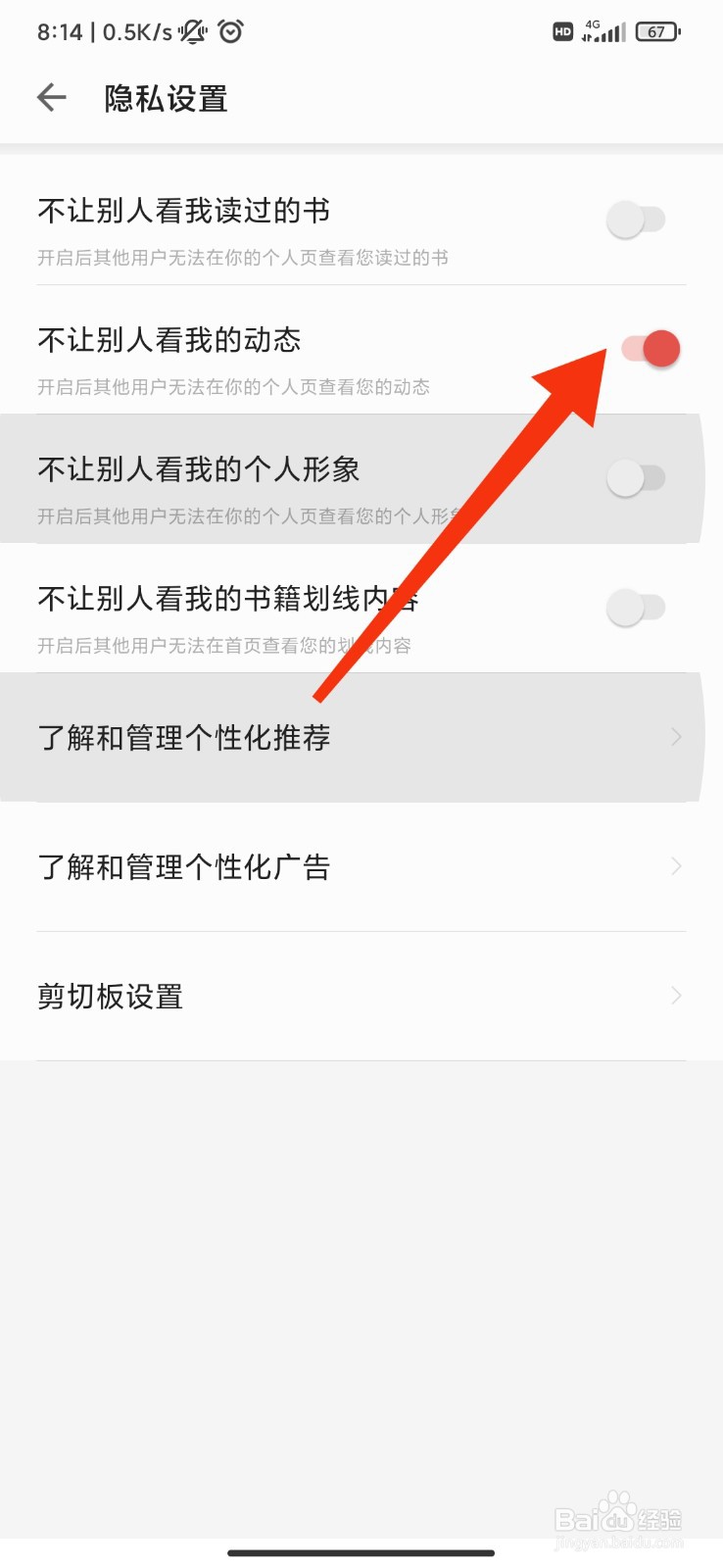
Task: Tap the muted notifications icon in status bar
Action: tap(192, 31)
